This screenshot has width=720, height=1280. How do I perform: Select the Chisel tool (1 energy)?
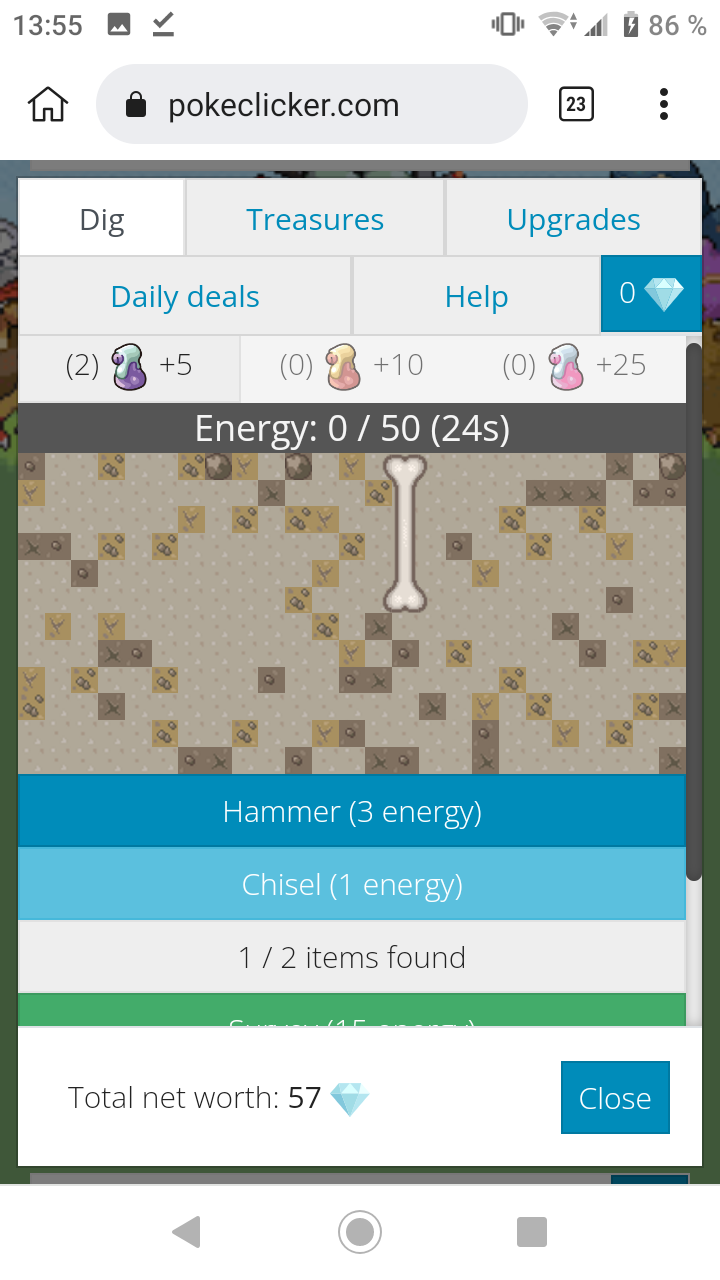[x=352, y=884]
